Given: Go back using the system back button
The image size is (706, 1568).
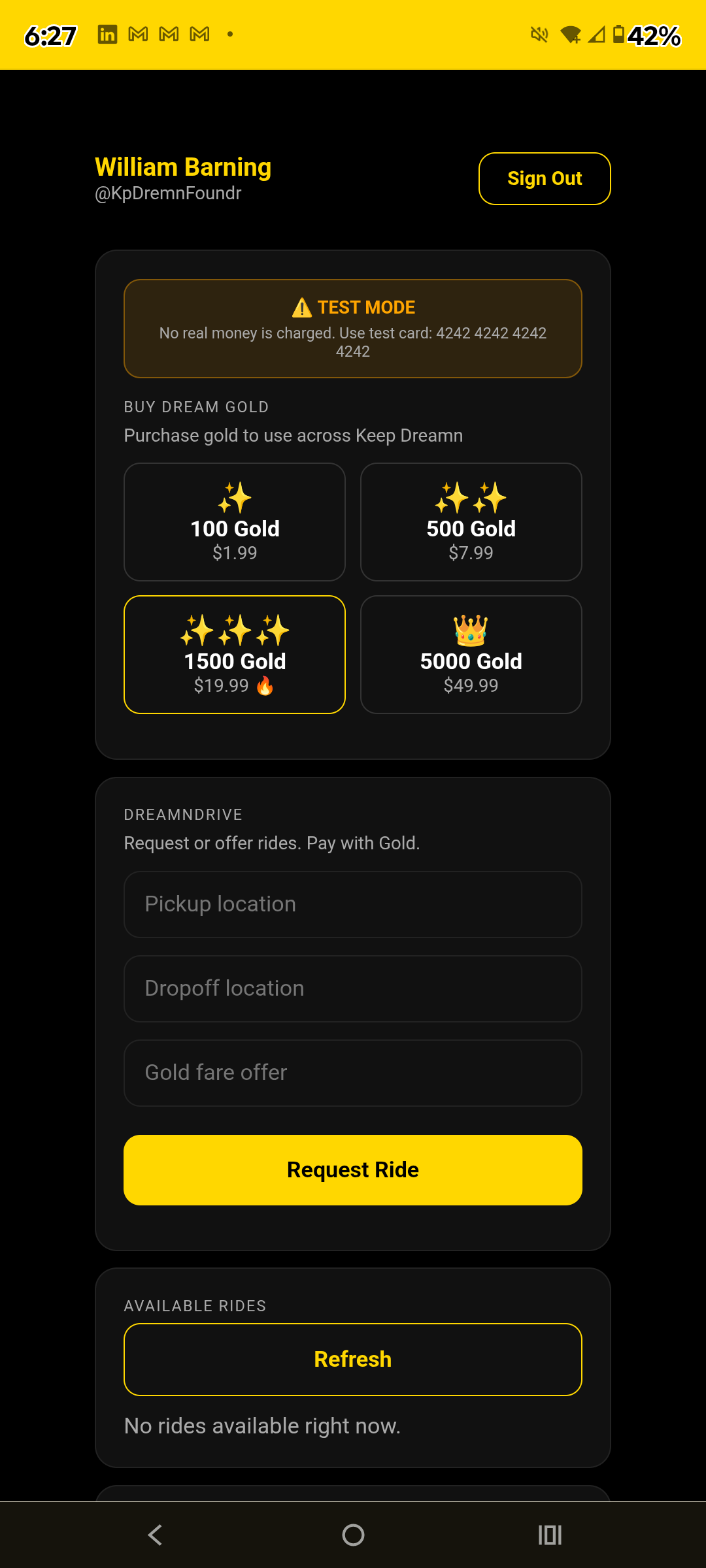Looking at the screenshot, I should 156,1535.
